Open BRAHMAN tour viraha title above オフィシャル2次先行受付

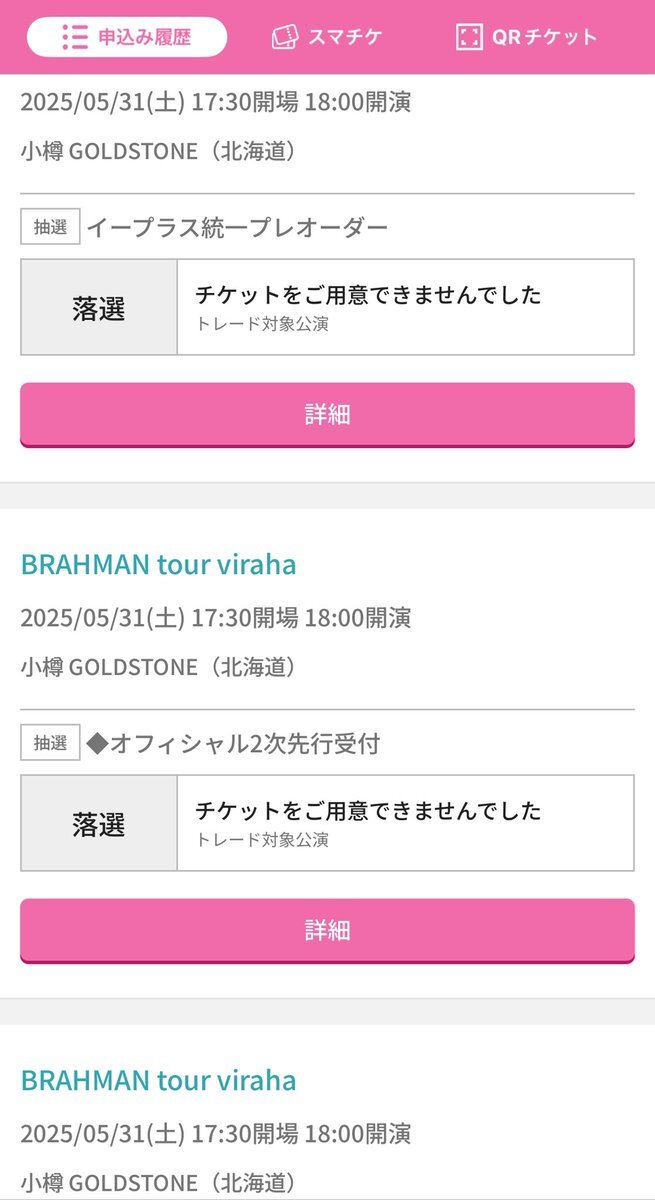click(158, 565)
